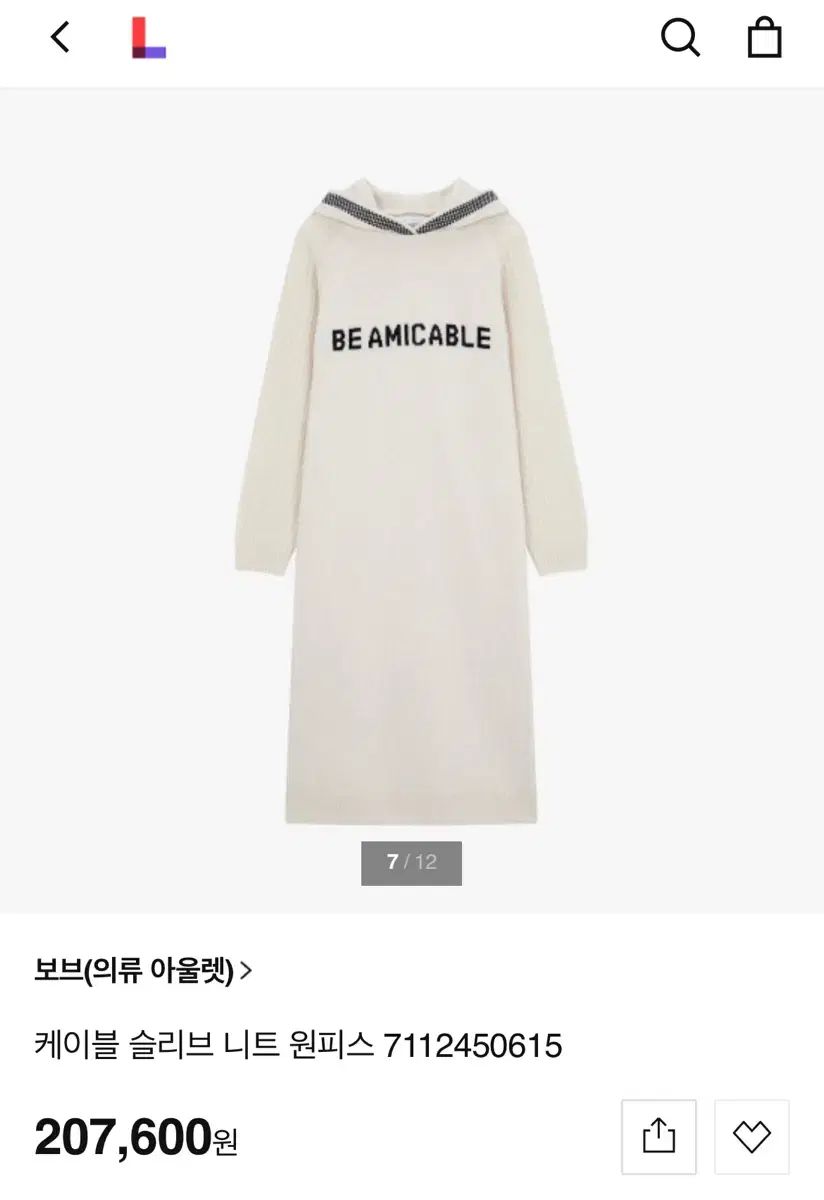Open the 보브(의류 아울렛) brand page
This screenshot has height=1200, width=824.
click(143, 969)
